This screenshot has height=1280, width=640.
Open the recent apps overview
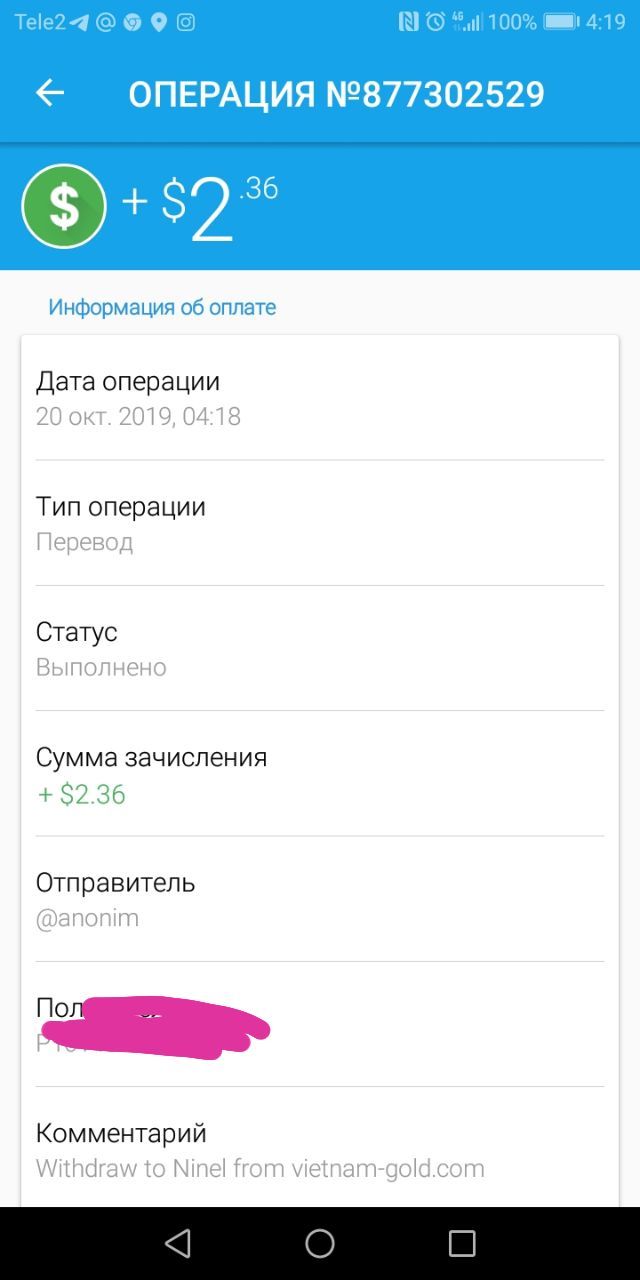(462, 1243)
